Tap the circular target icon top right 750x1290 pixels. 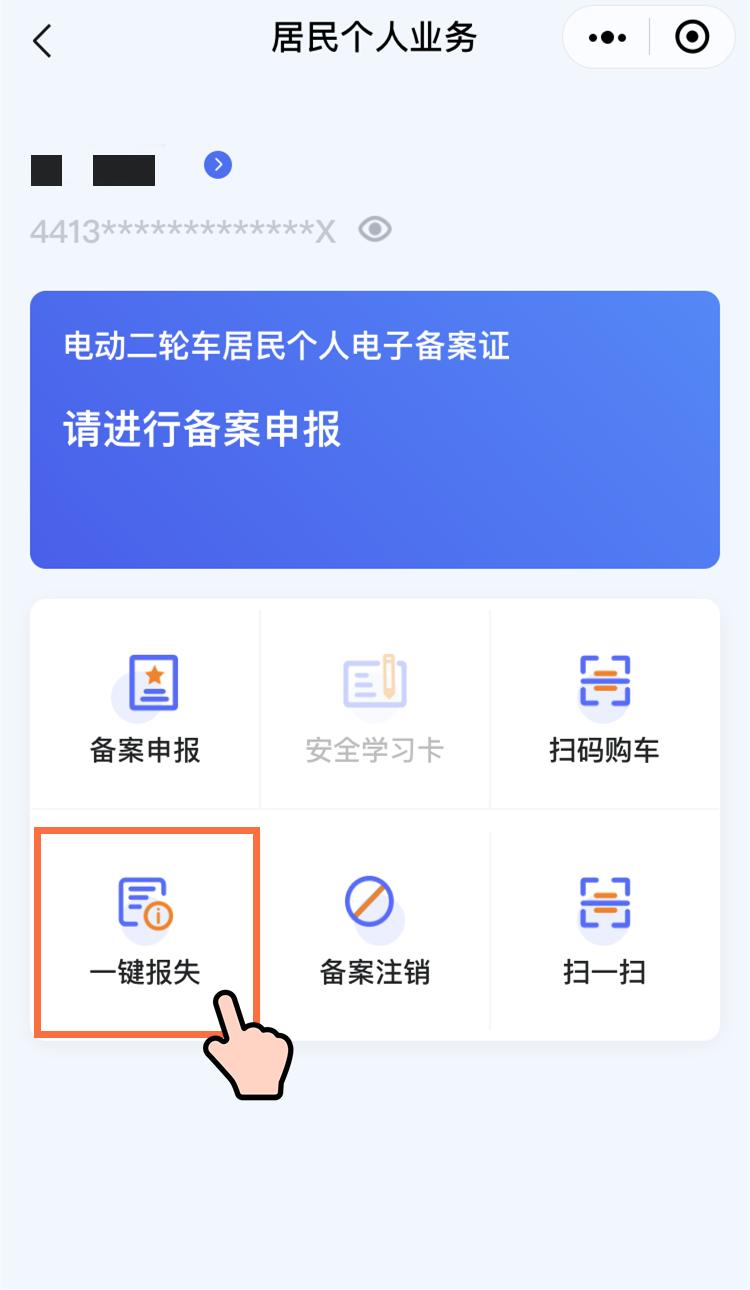click(x=691, y=37)
